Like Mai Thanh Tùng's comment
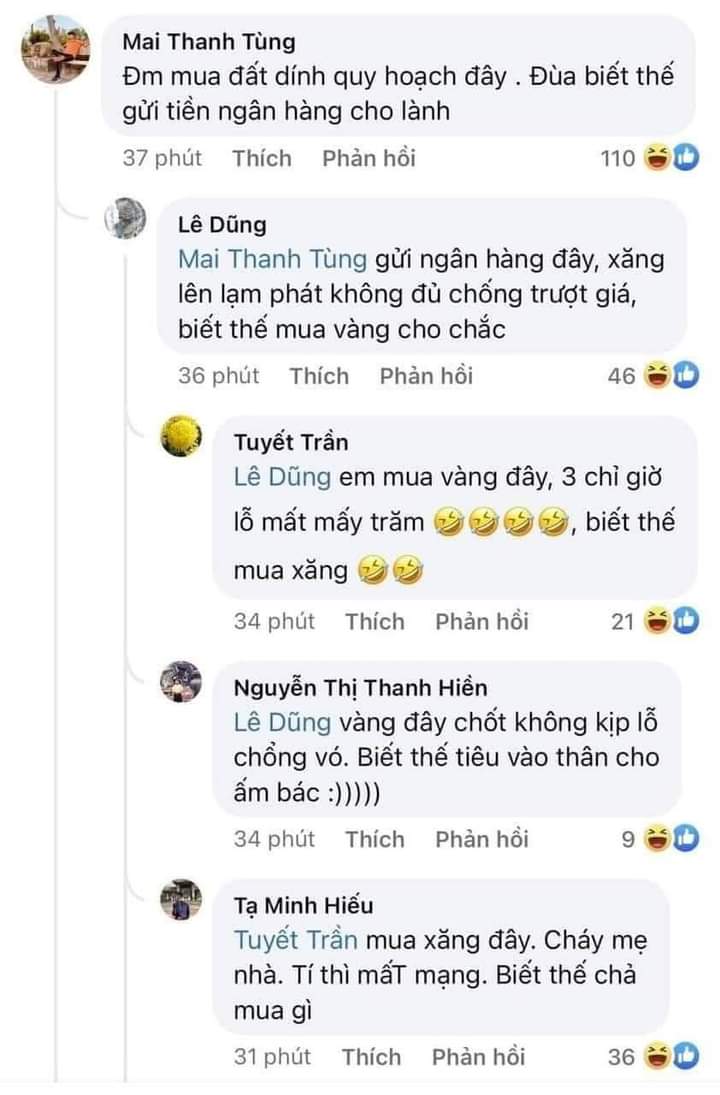 pyautogui.click(x=262, y=158)
